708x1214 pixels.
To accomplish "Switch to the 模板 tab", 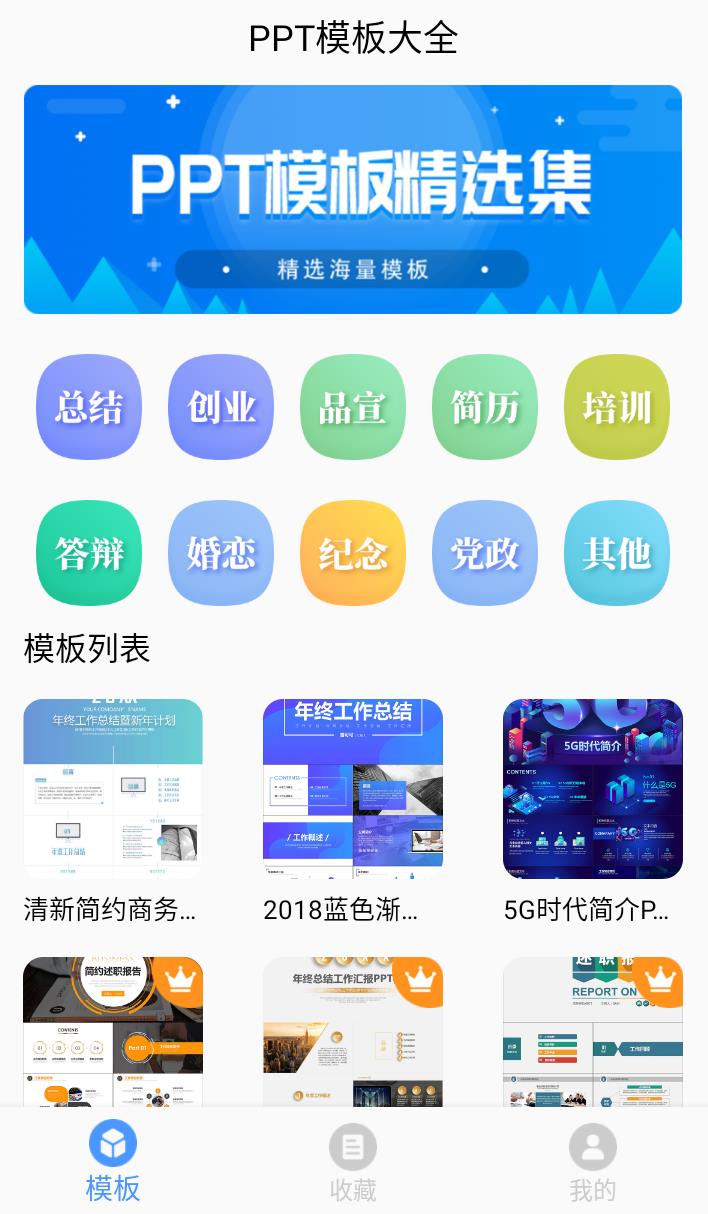I will [x=113, y=1162].
